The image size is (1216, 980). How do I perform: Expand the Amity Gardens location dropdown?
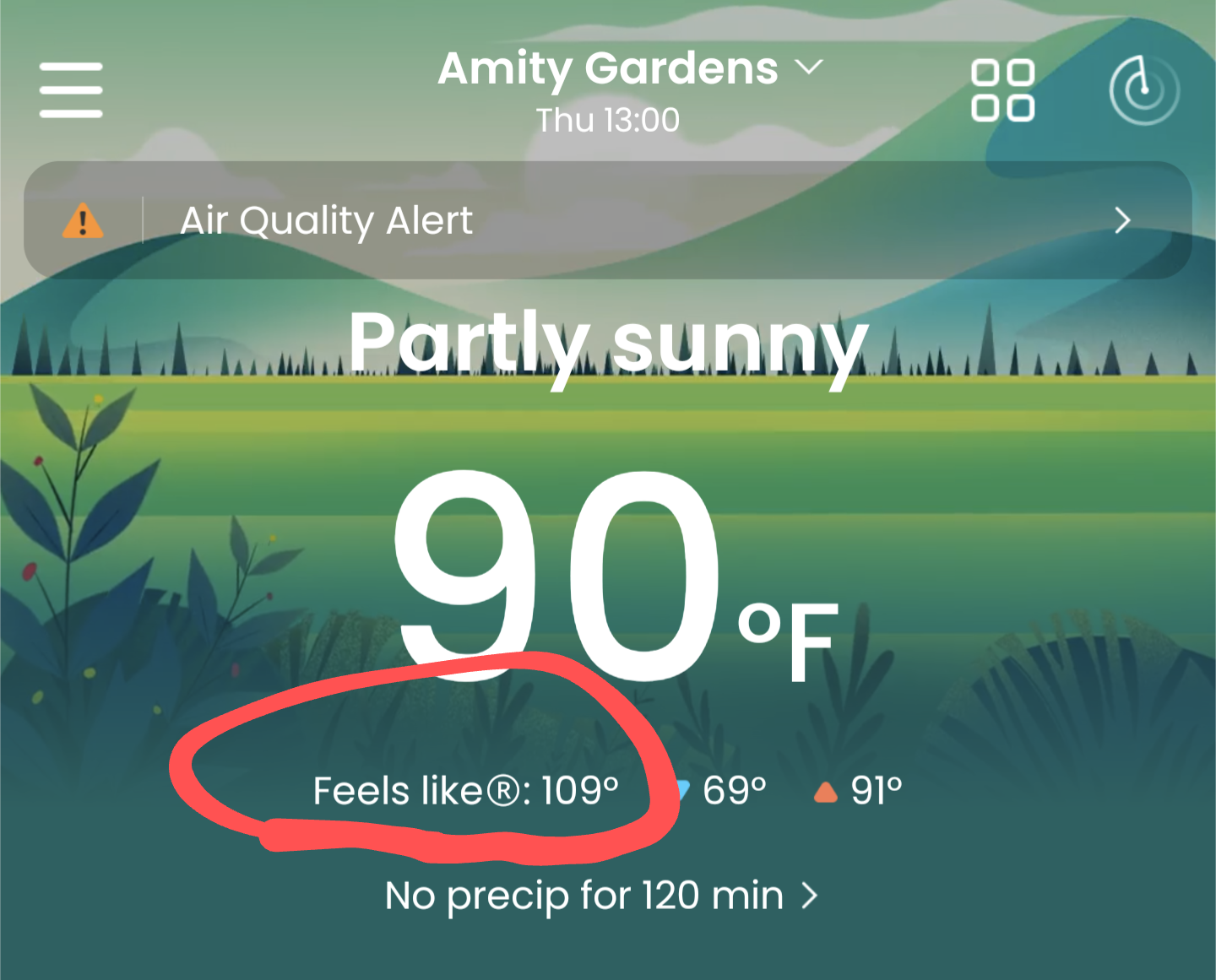pos(629,69)
